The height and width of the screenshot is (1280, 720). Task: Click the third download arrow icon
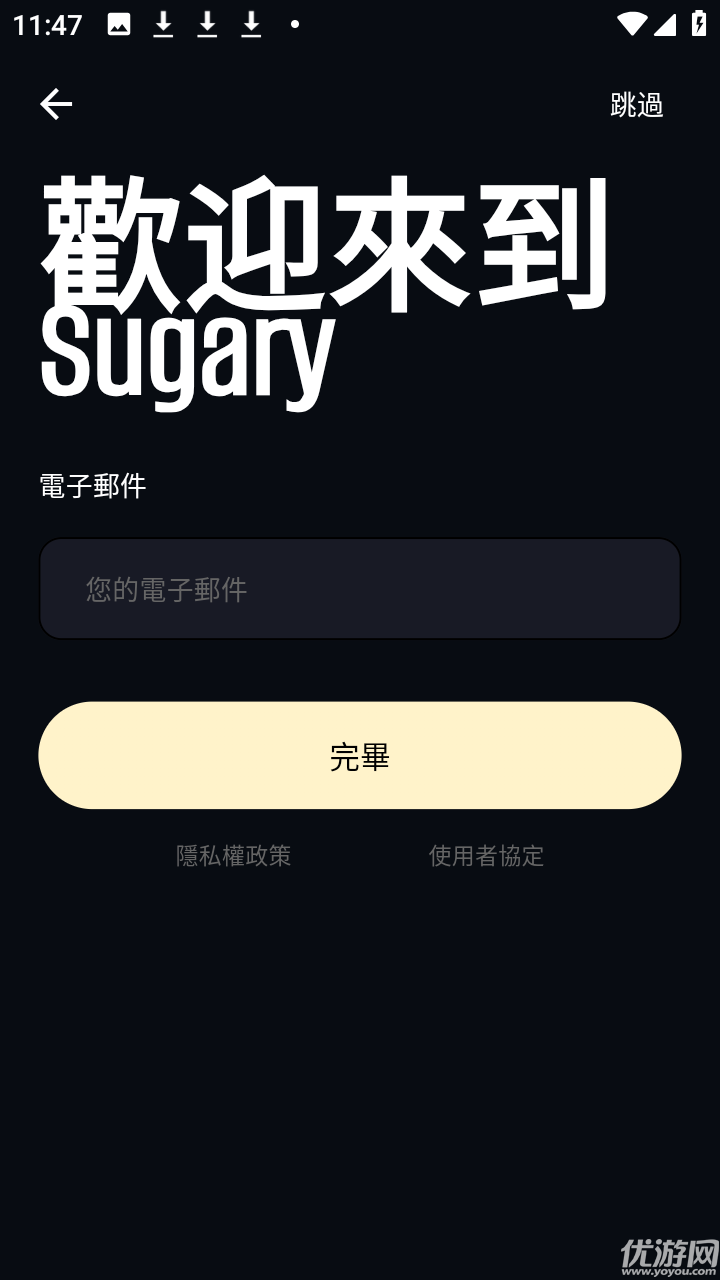coord(252,24)
